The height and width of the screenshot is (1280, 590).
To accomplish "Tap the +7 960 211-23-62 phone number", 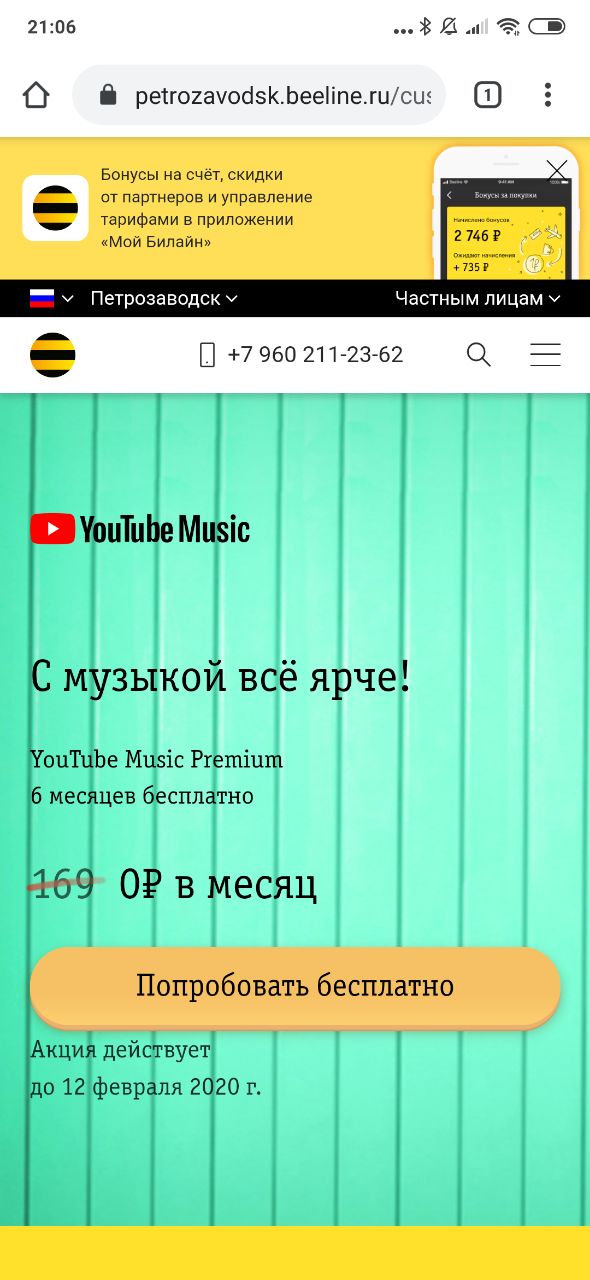I will point(301,355).
